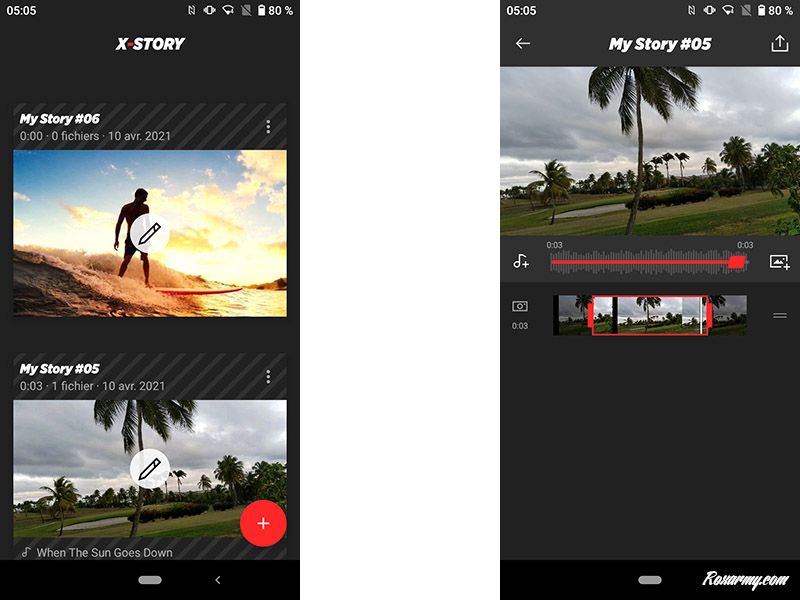Screen dimensions: 800x600
Task: Tap the system back arrow in navigation bar
Action: (x=218, y=580)
